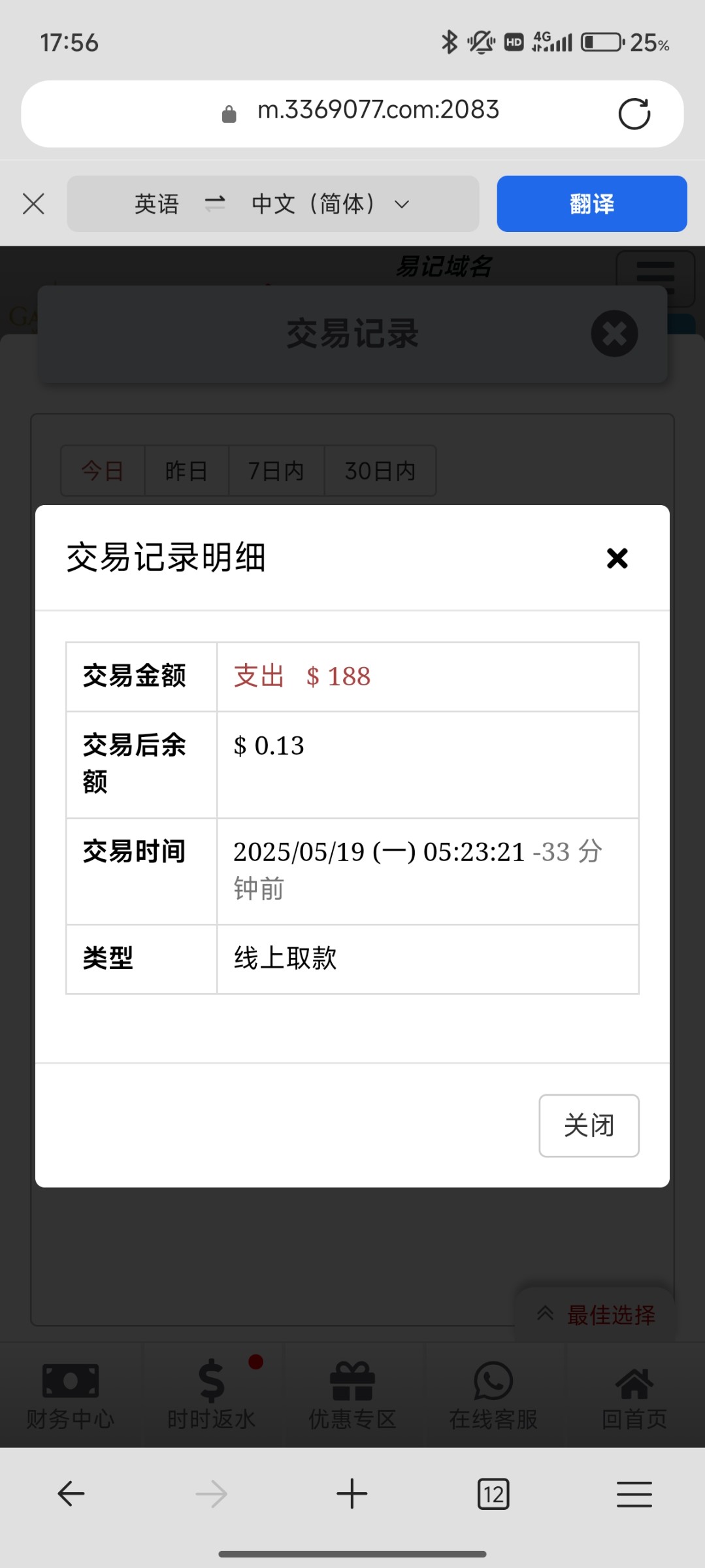Tap the 翻译 button
705x1568 pixels.
coord(591,204)
